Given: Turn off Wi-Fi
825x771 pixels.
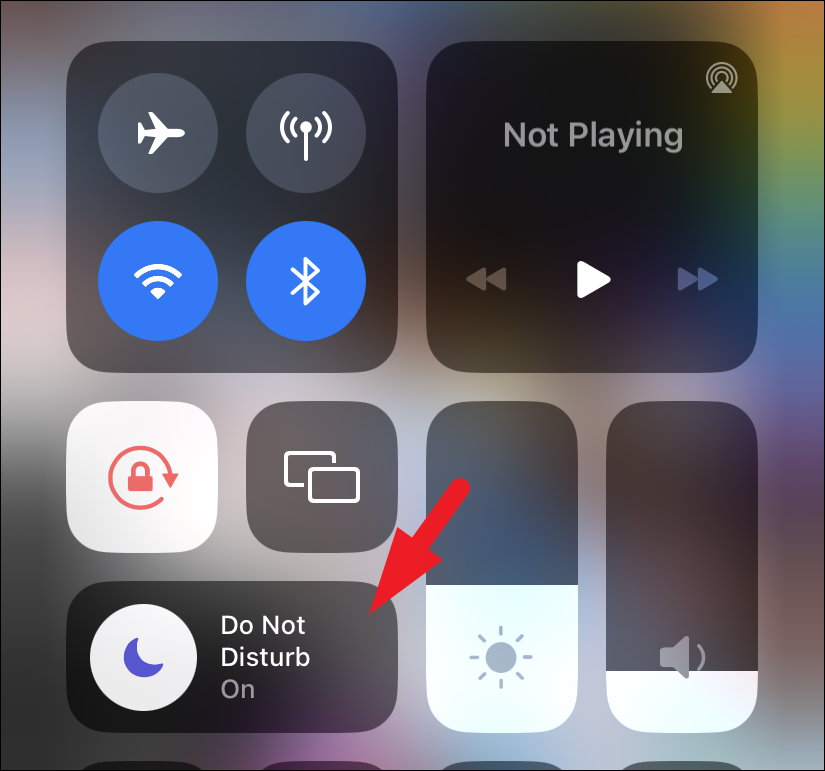Looking at the screenshot, I should point(157,281).
